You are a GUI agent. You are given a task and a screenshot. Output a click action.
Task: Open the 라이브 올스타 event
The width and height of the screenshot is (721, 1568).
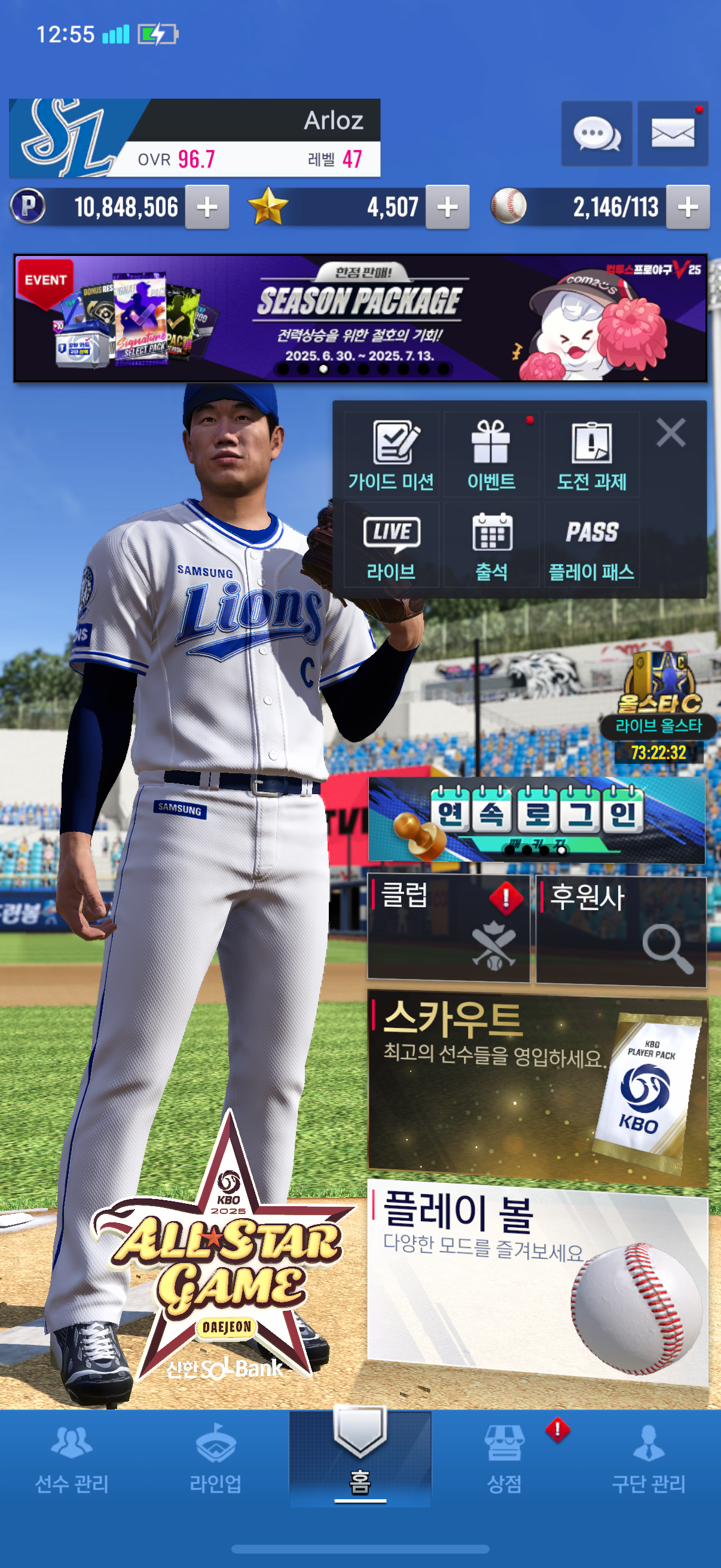tap(659, 707)
